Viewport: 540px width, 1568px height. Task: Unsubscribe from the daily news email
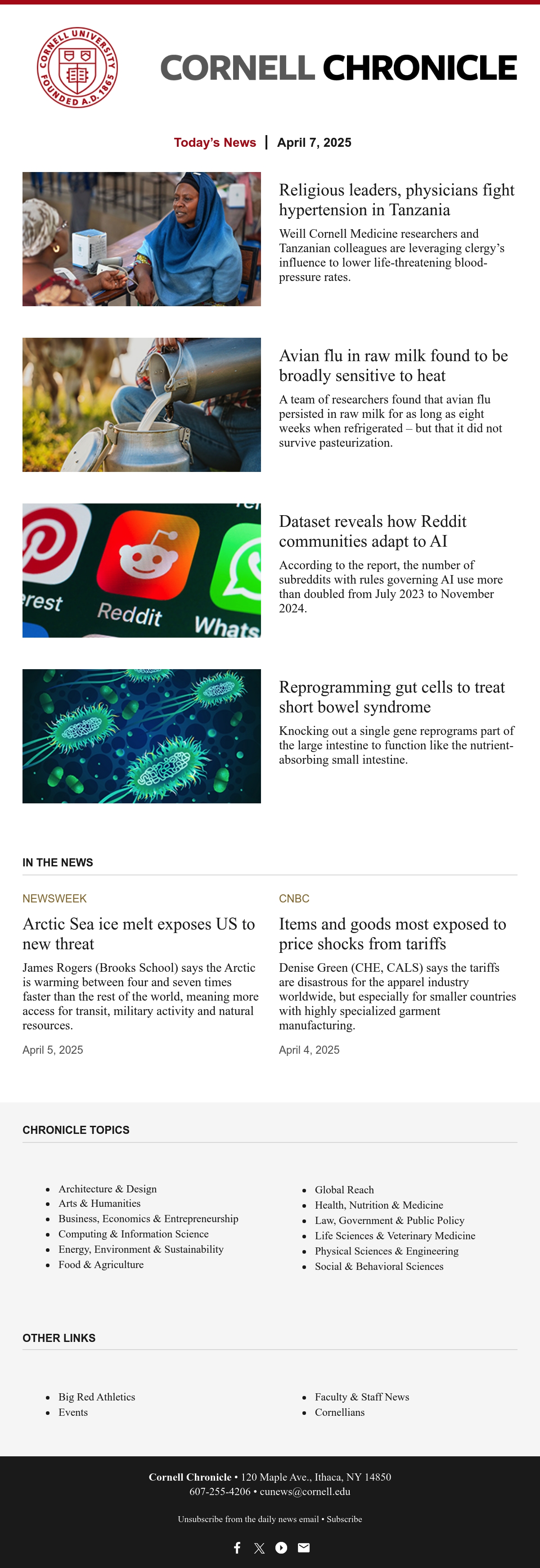248,1519
